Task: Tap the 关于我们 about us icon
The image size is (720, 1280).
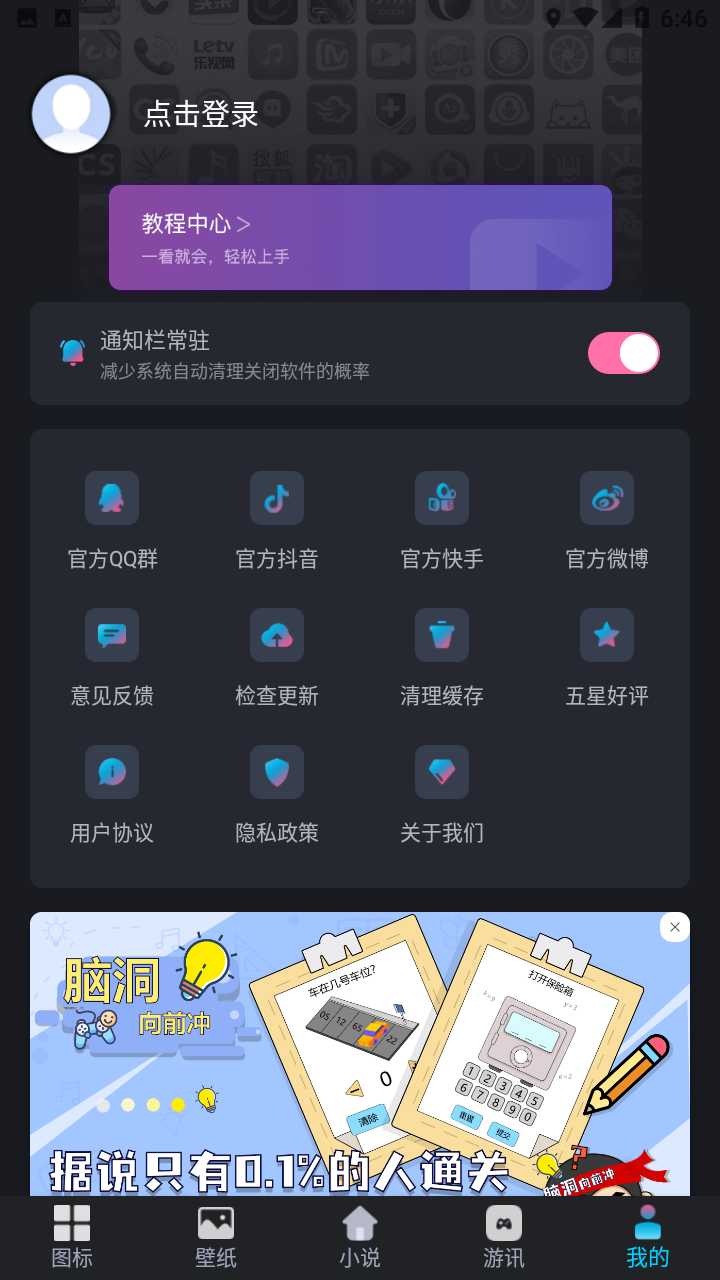Action: coord(441,772)
